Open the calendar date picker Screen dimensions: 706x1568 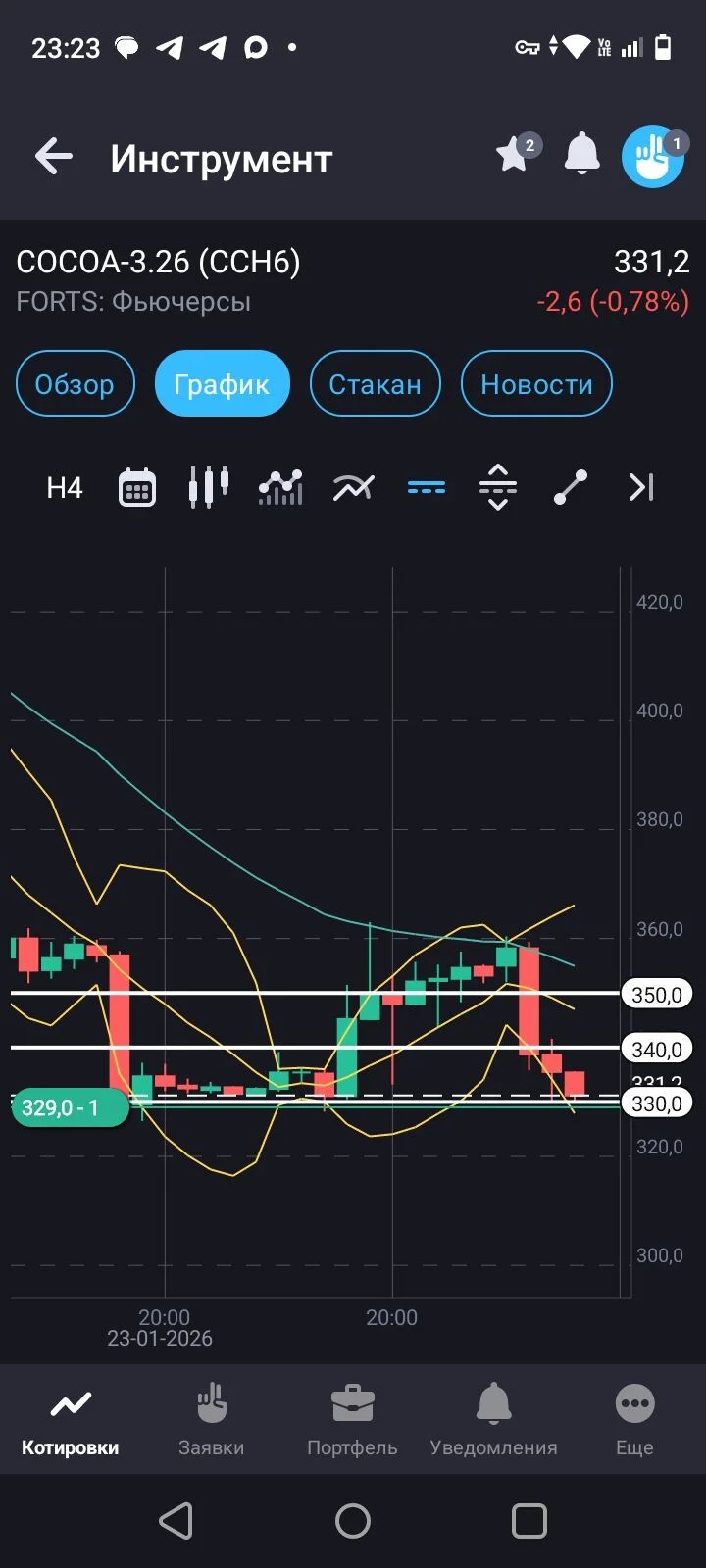137,487
